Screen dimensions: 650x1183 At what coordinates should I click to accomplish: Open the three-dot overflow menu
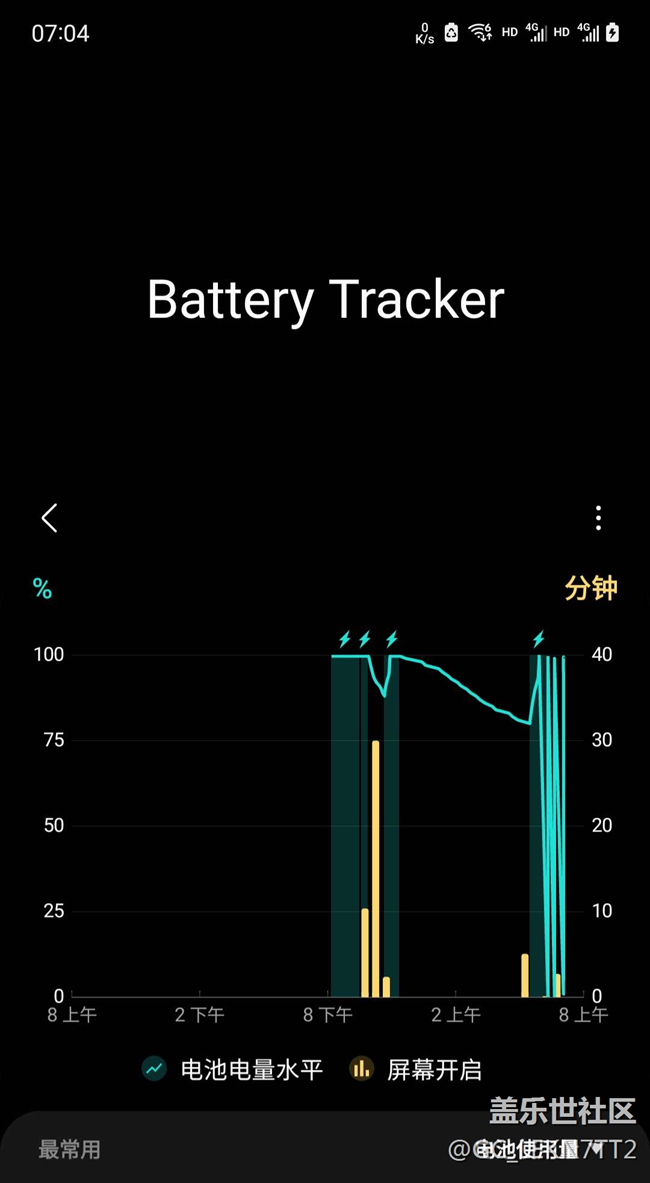pyautogui.click(x=598, y=518)
